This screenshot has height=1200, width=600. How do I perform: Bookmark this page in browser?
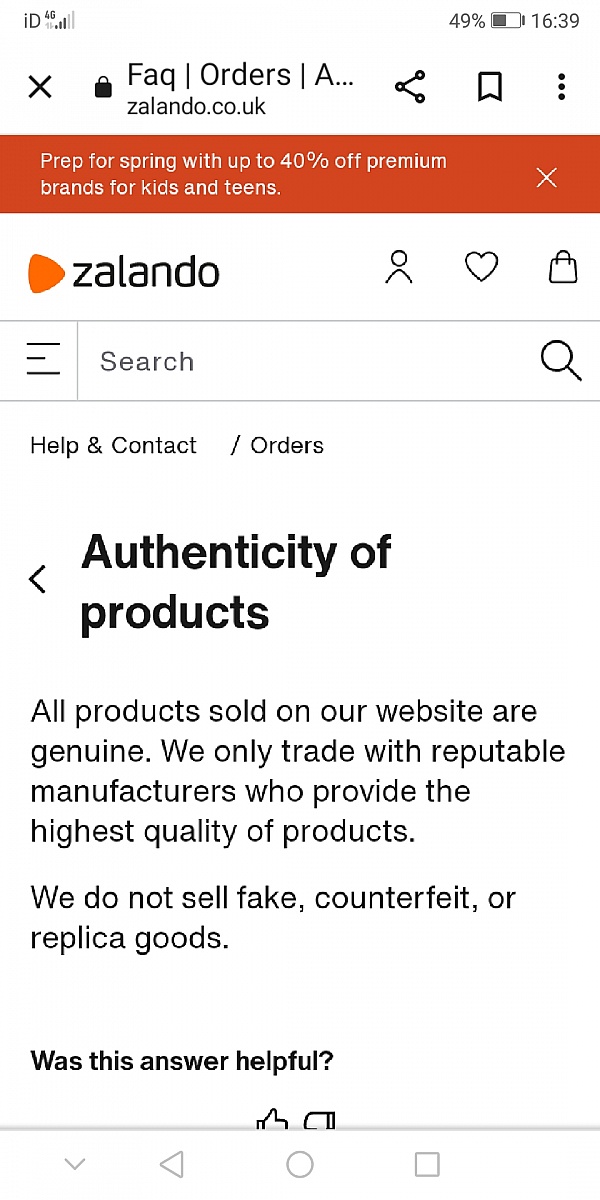(x=489, y=87)
